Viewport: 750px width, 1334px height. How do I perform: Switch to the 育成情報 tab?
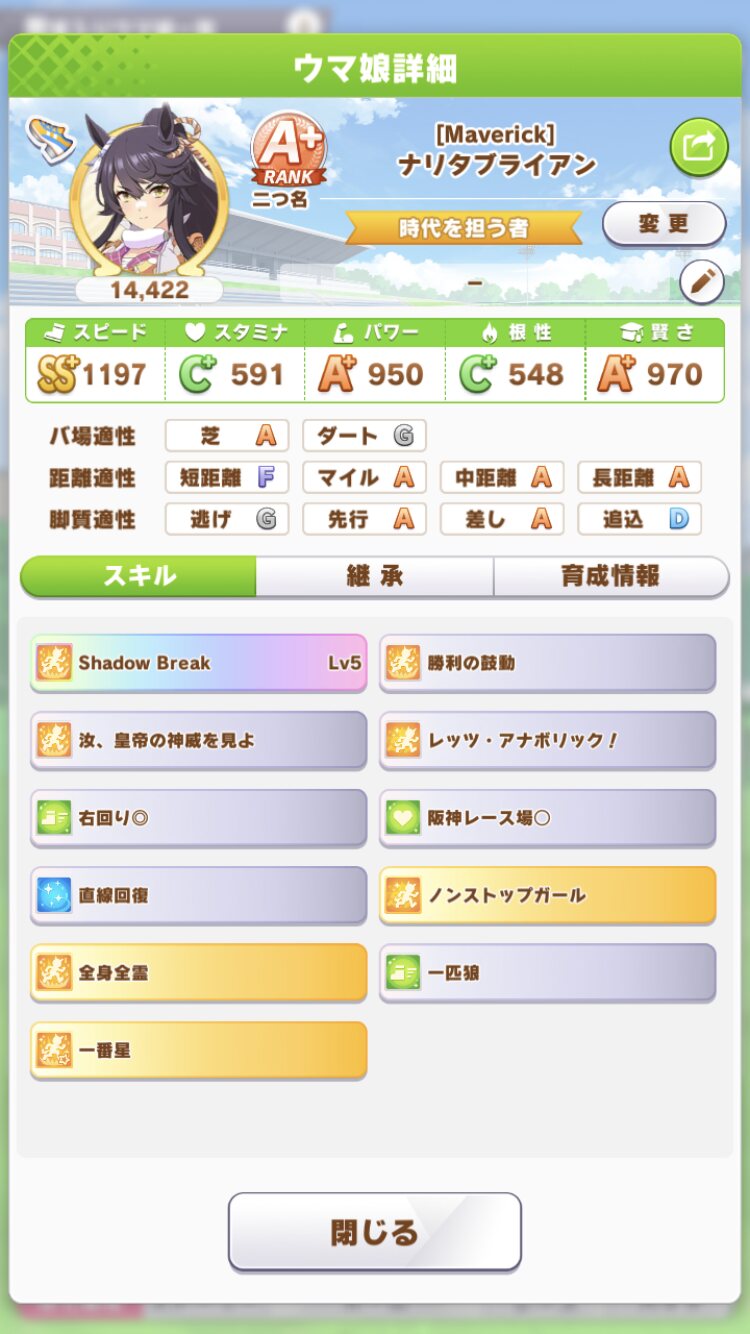point(610,576)
